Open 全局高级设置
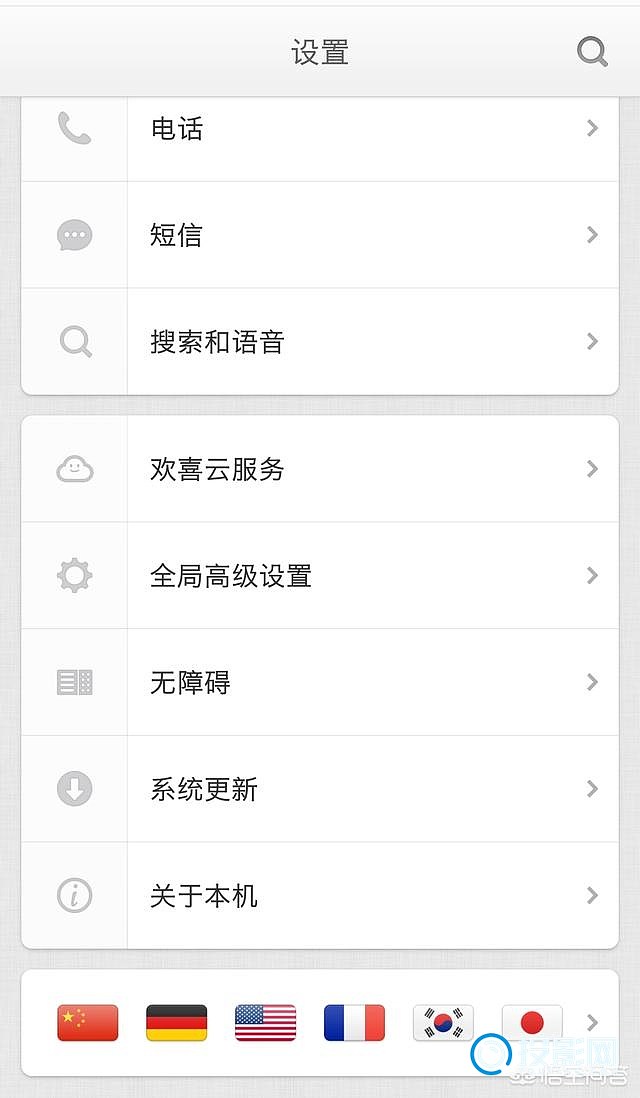640x1098 pixels. [x=320, y=576]
